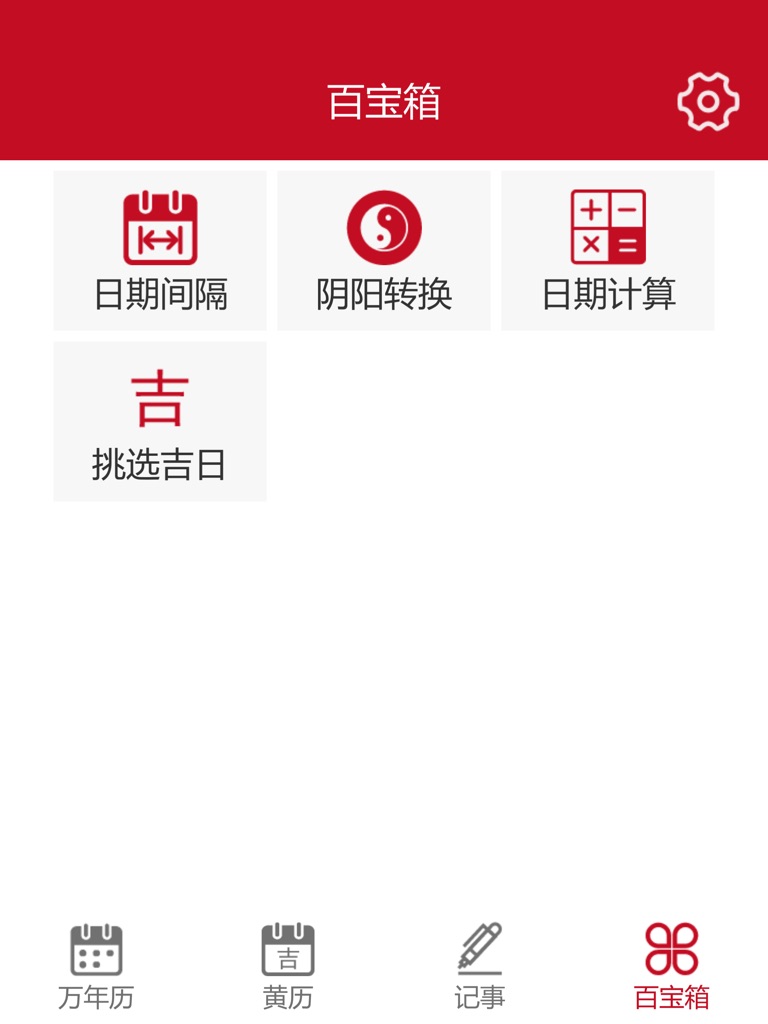
Task: Launch pick auspicious day feature
Action: click(160, 420)
